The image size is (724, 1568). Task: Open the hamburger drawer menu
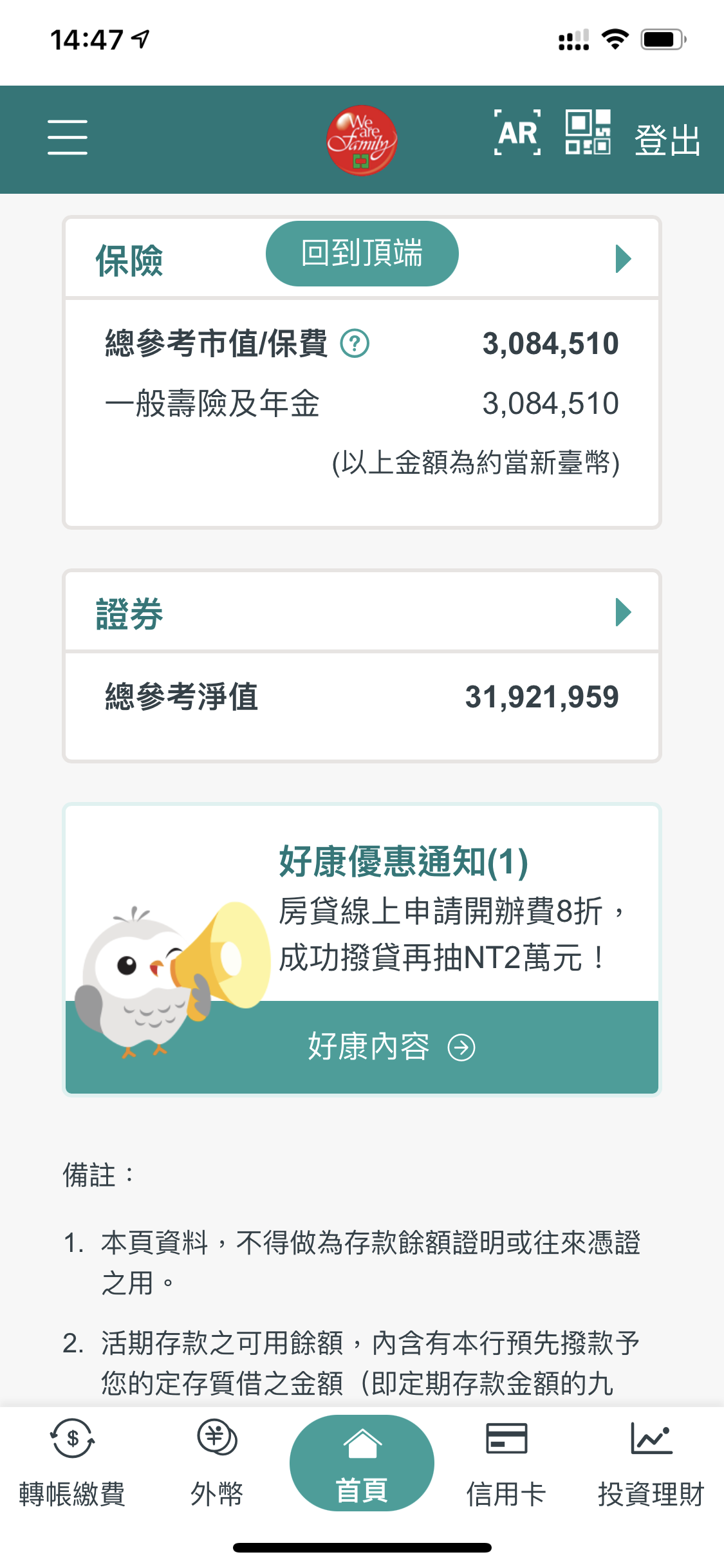tap(67, 137)
